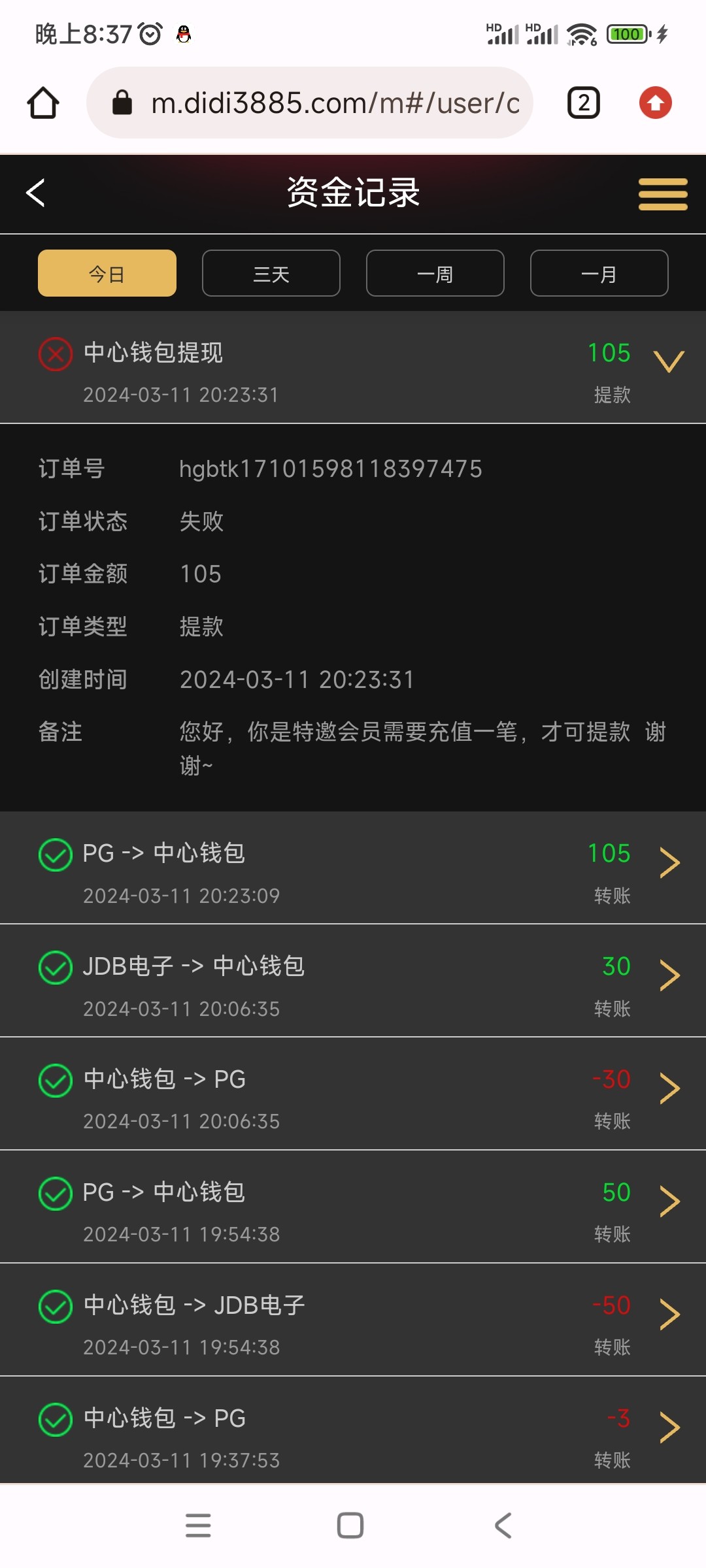
Task: View the 20:06:35 中心钱包 -> PG transfer
Action: pos(353,1094)
